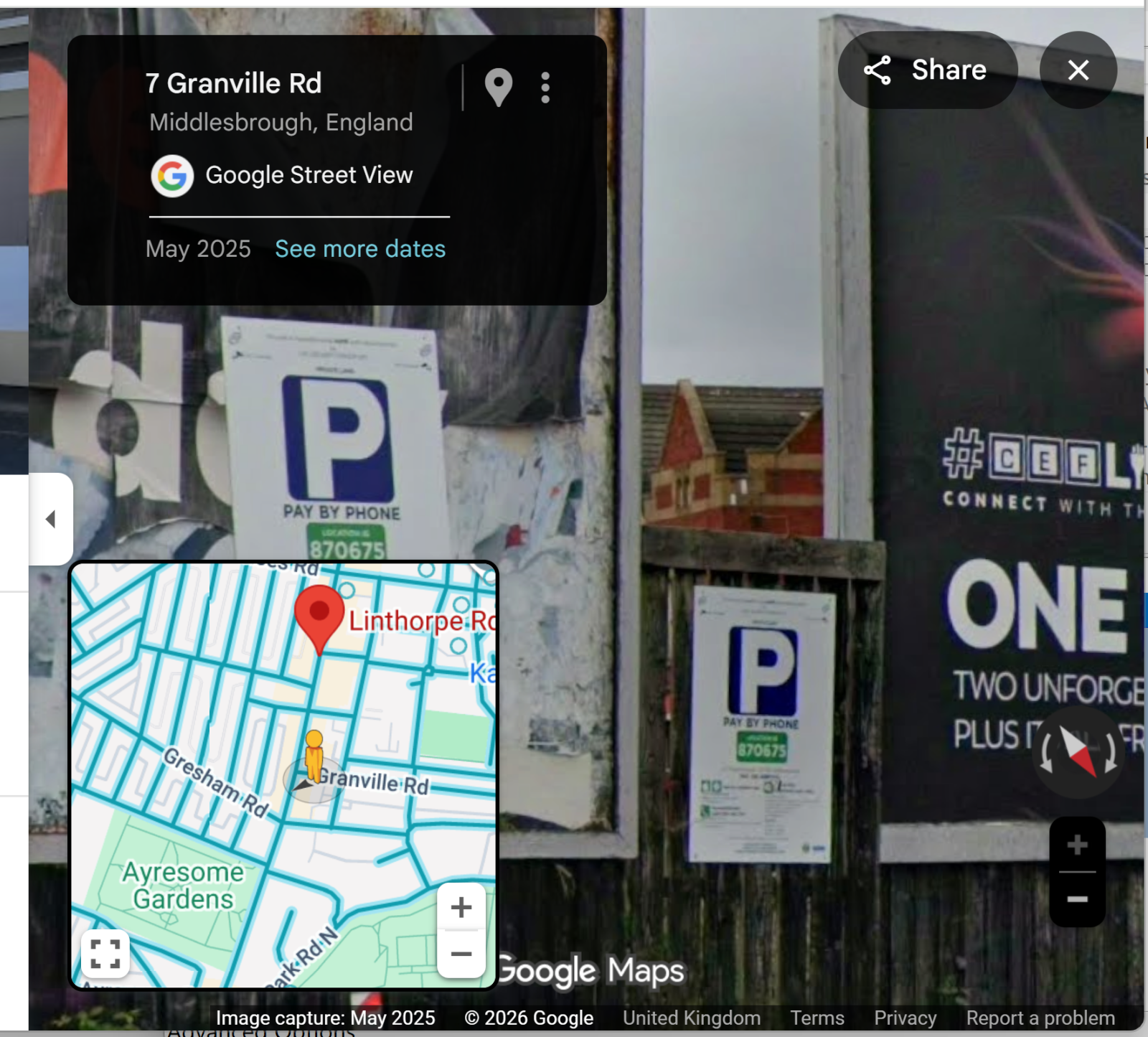Open the Terms link
The image size is (1148, 1037).
click(817, 1018)
